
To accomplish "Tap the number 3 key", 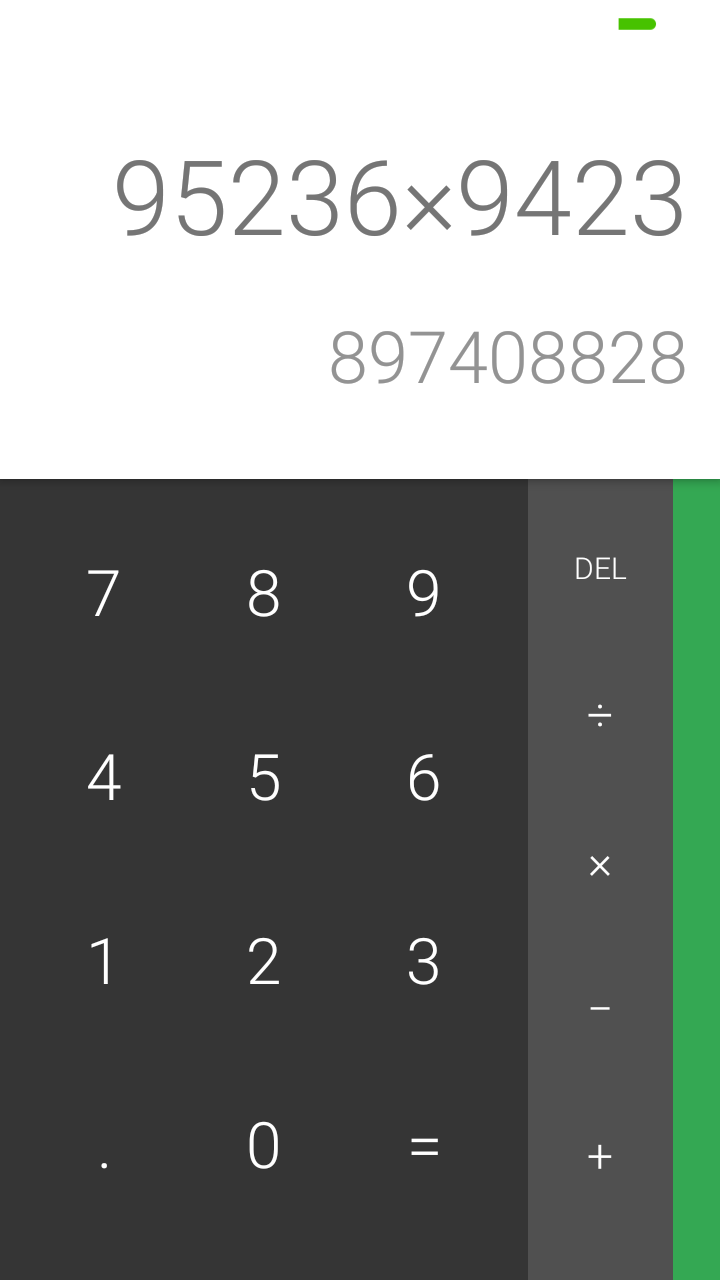I will [424, 961].
